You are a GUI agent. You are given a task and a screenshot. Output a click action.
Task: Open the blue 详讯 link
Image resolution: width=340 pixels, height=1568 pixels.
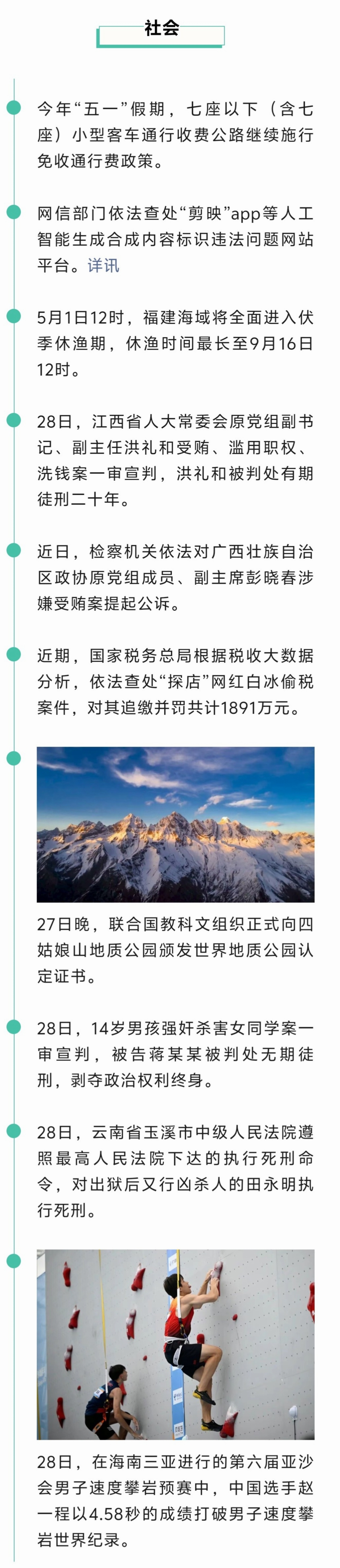(x=103, y=265)
